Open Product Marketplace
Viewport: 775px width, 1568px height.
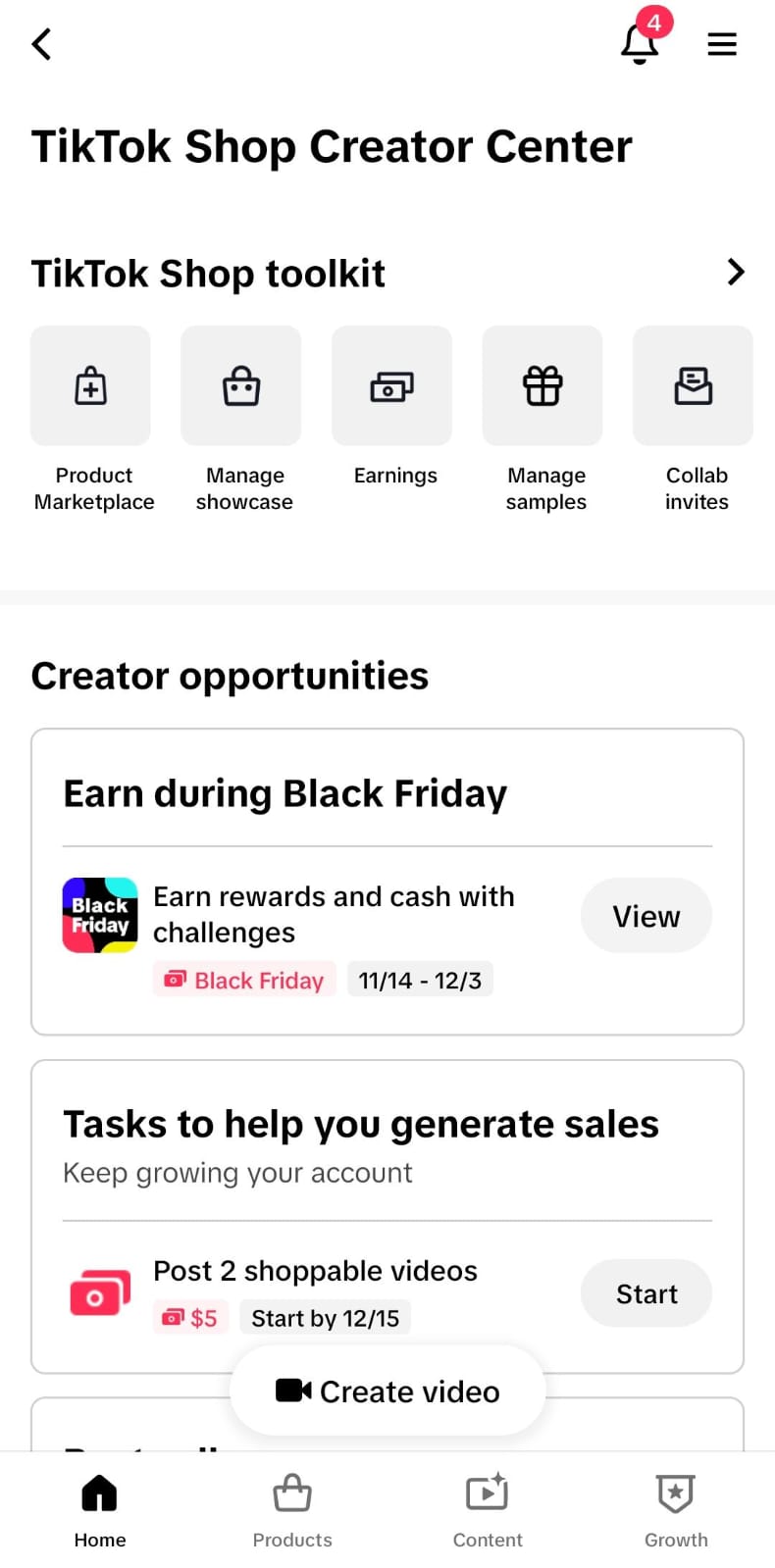click(x=91, y=386)
